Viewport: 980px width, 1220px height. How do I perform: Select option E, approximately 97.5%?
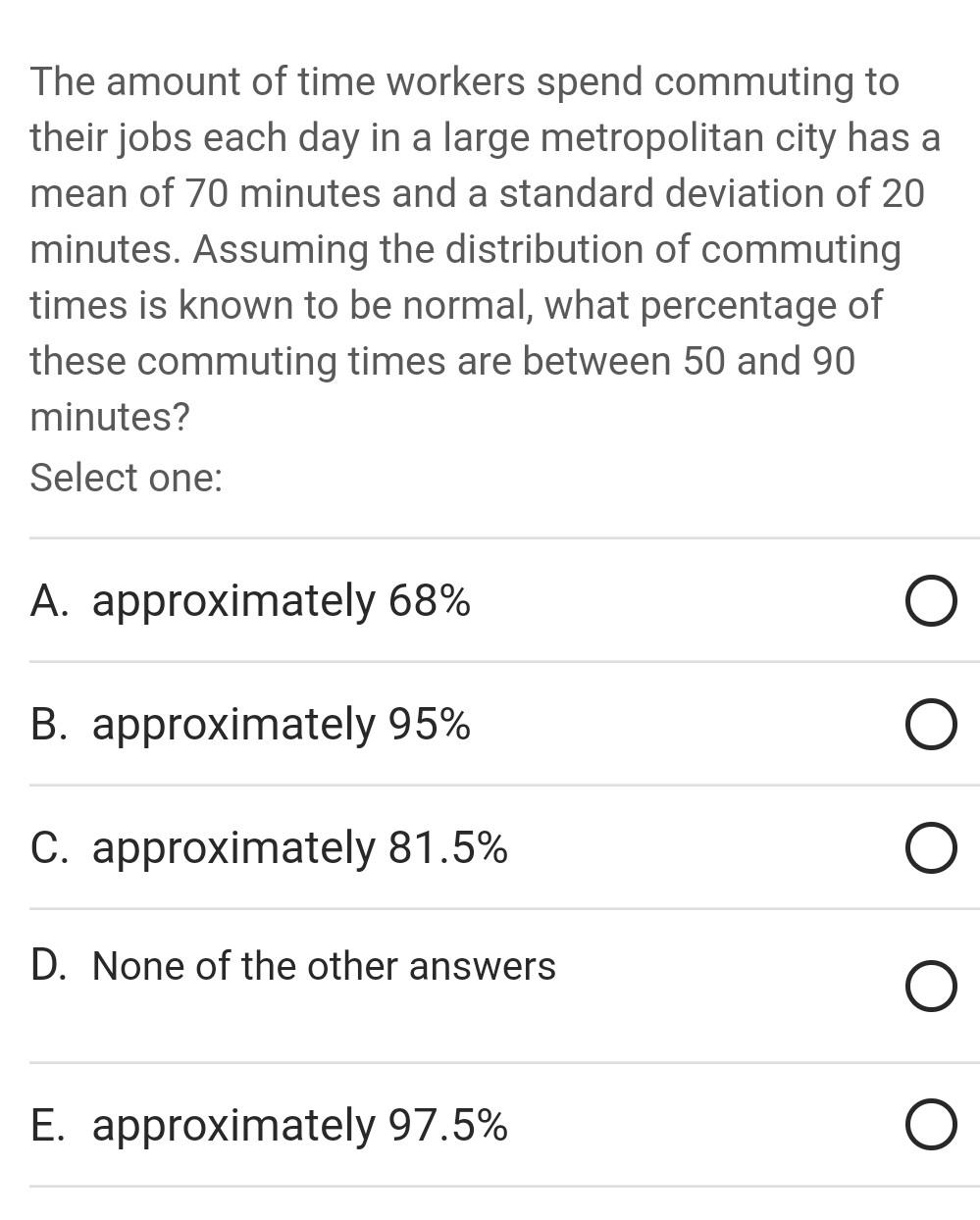coord(931,1125)
